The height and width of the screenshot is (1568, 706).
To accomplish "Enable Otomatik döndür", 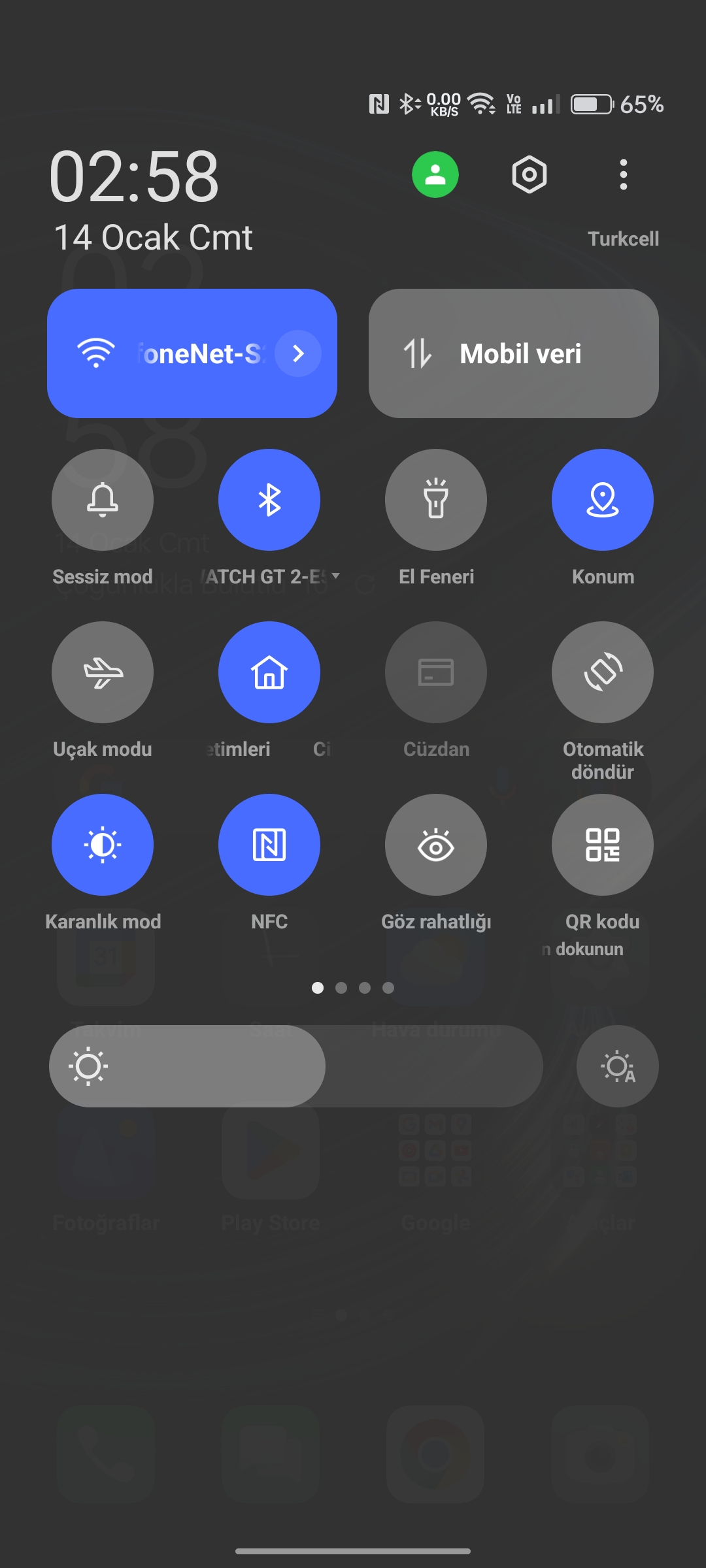I will pyautogui.click(x=603, y=672).
